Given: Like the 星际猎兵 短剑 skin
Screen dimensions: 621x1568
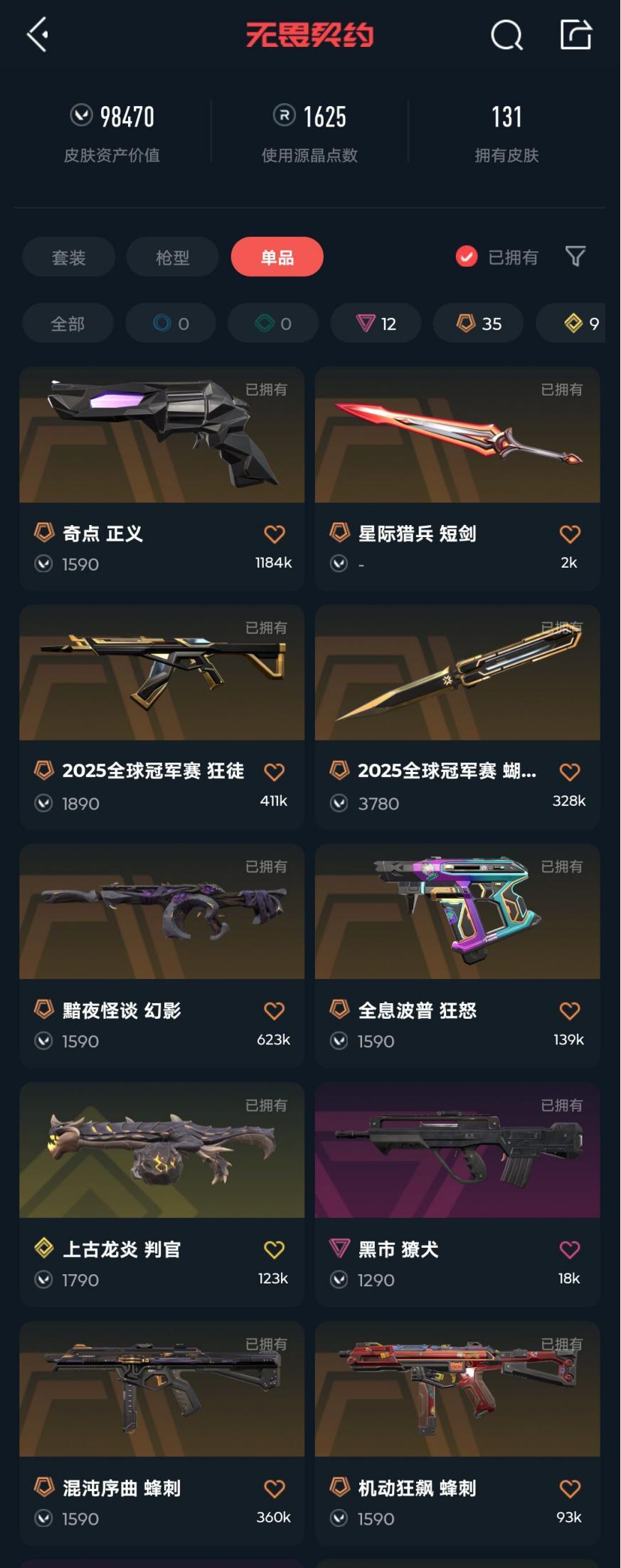Looking at the screenshot, I should [570, 534].
